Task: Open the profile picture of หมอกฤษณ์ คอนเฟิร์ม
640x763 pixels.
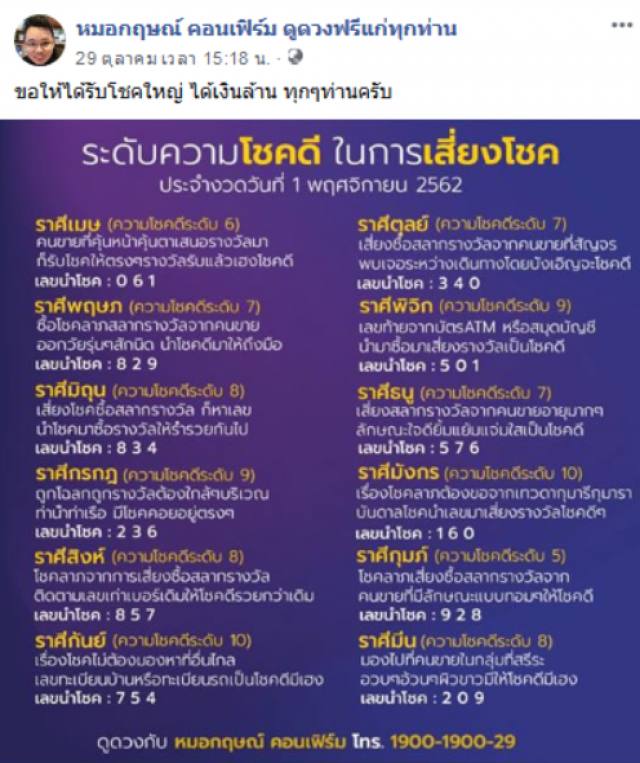Action: 39,39
